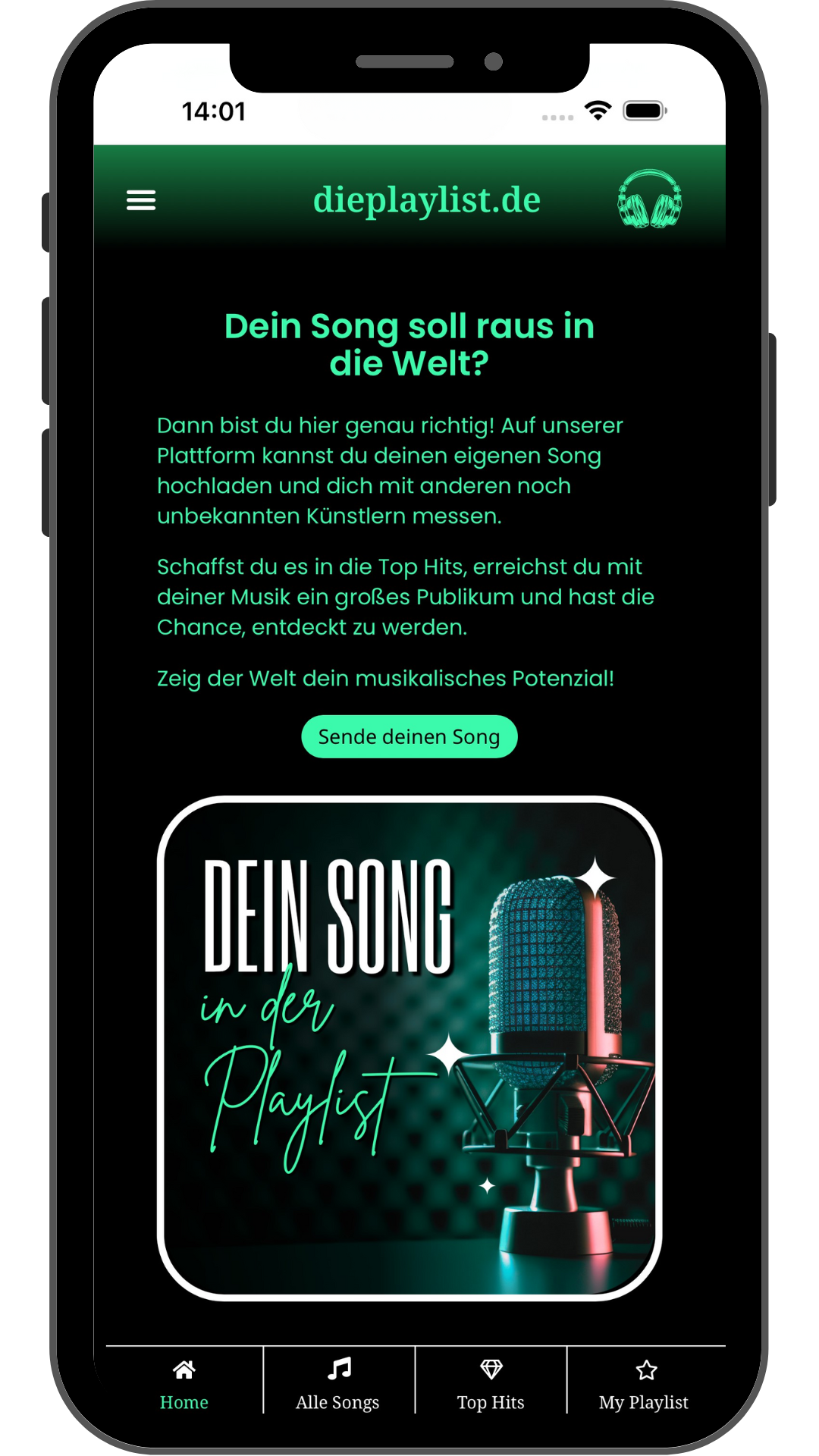Switch to the Alle Songs tab
The image size is (819, 1456).
pyautogui.click(x=338, y=1383)
